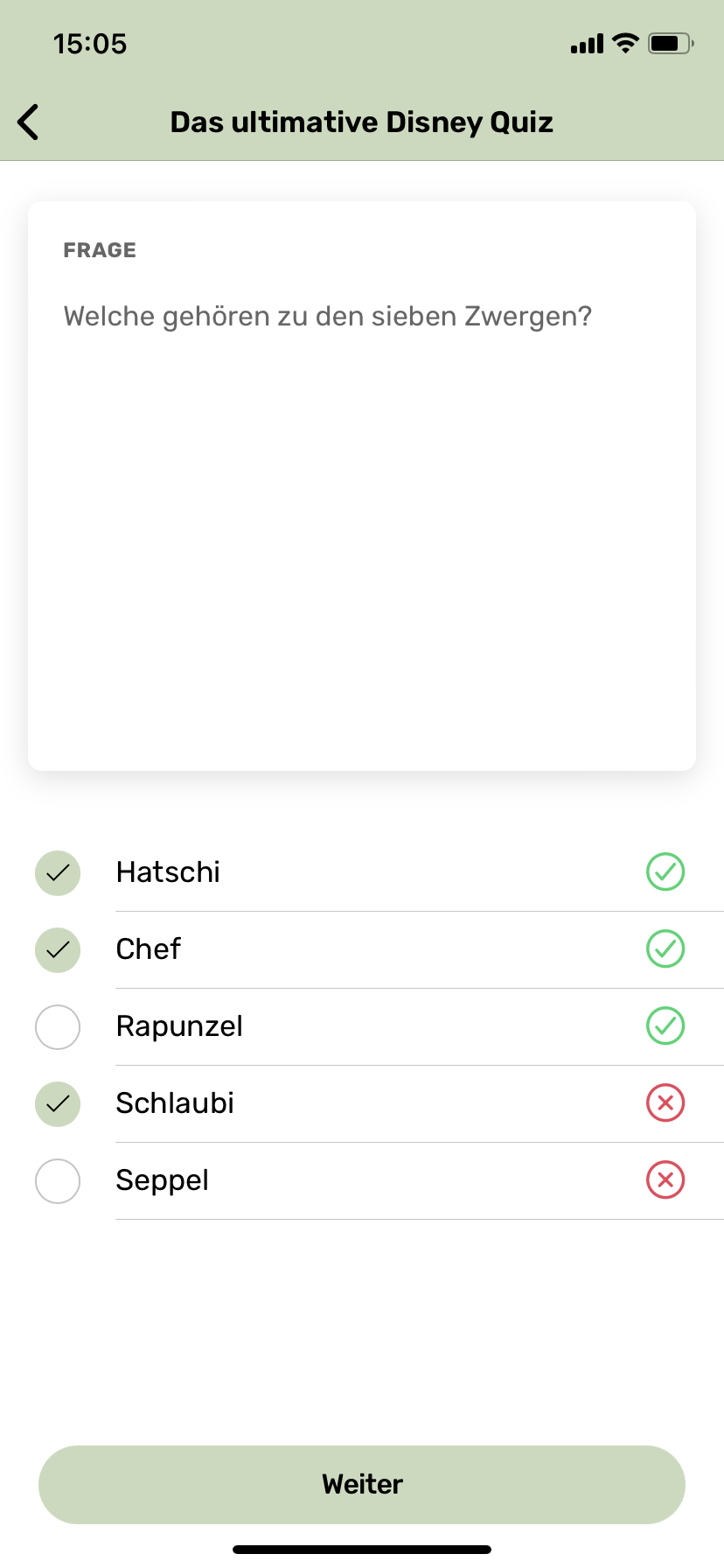Go back with the arrow icon
This screenshot has height=1568, width=724.
point(29,122)
